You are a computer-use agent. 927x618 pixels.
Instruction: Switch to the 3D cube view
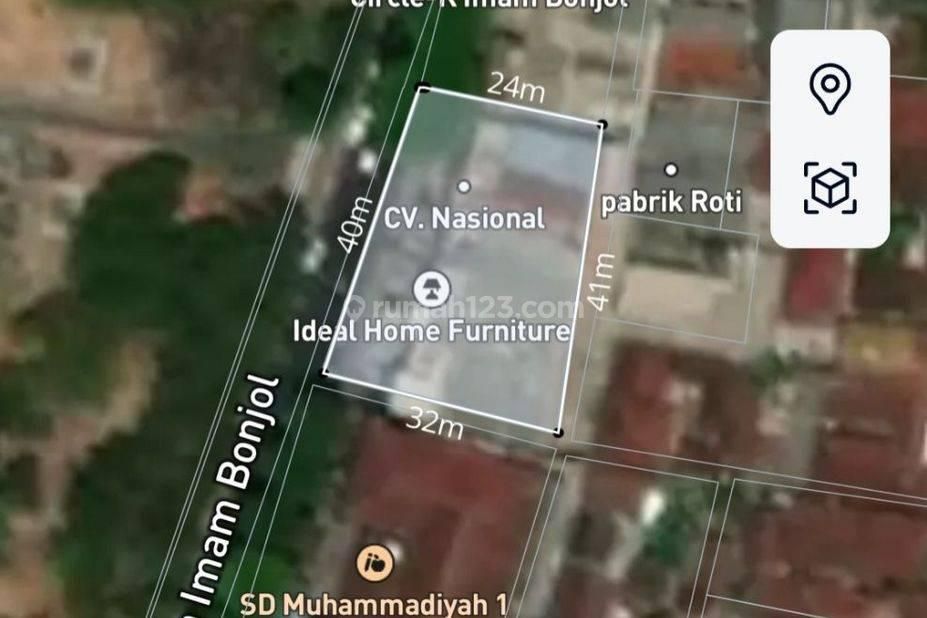pyautogui.click(x=829, y=188)
